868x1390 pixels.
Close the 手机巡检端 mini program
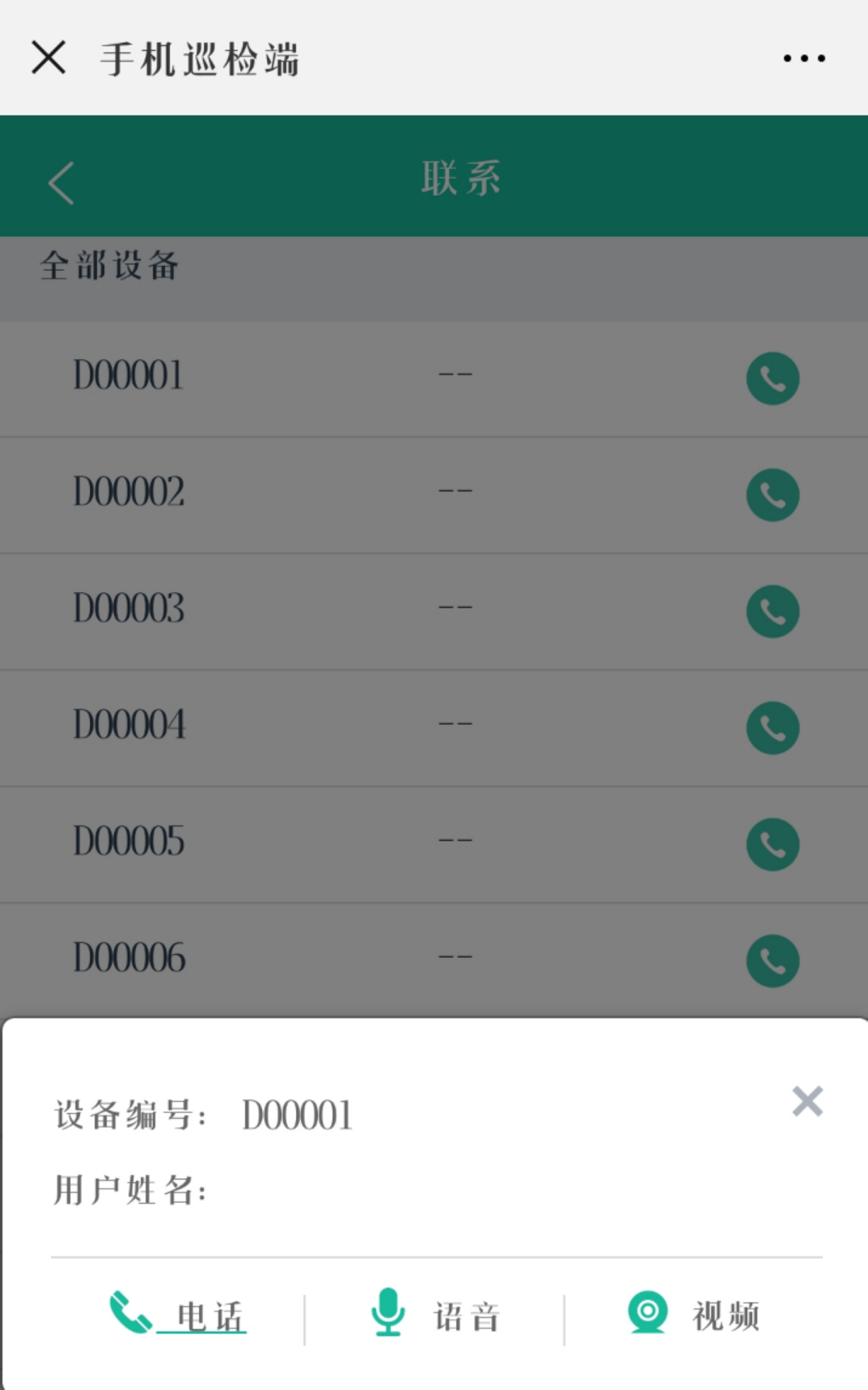tap(49, 58)
